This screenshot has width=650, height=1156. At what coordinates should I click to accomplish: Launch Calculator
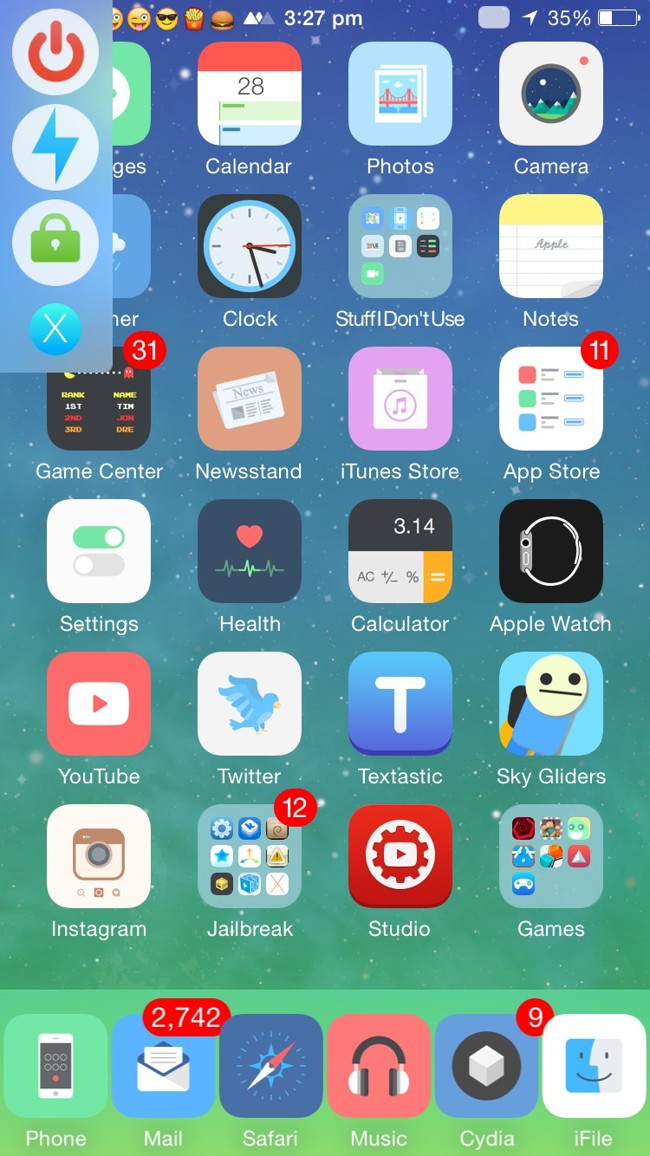tap(400, 551)
